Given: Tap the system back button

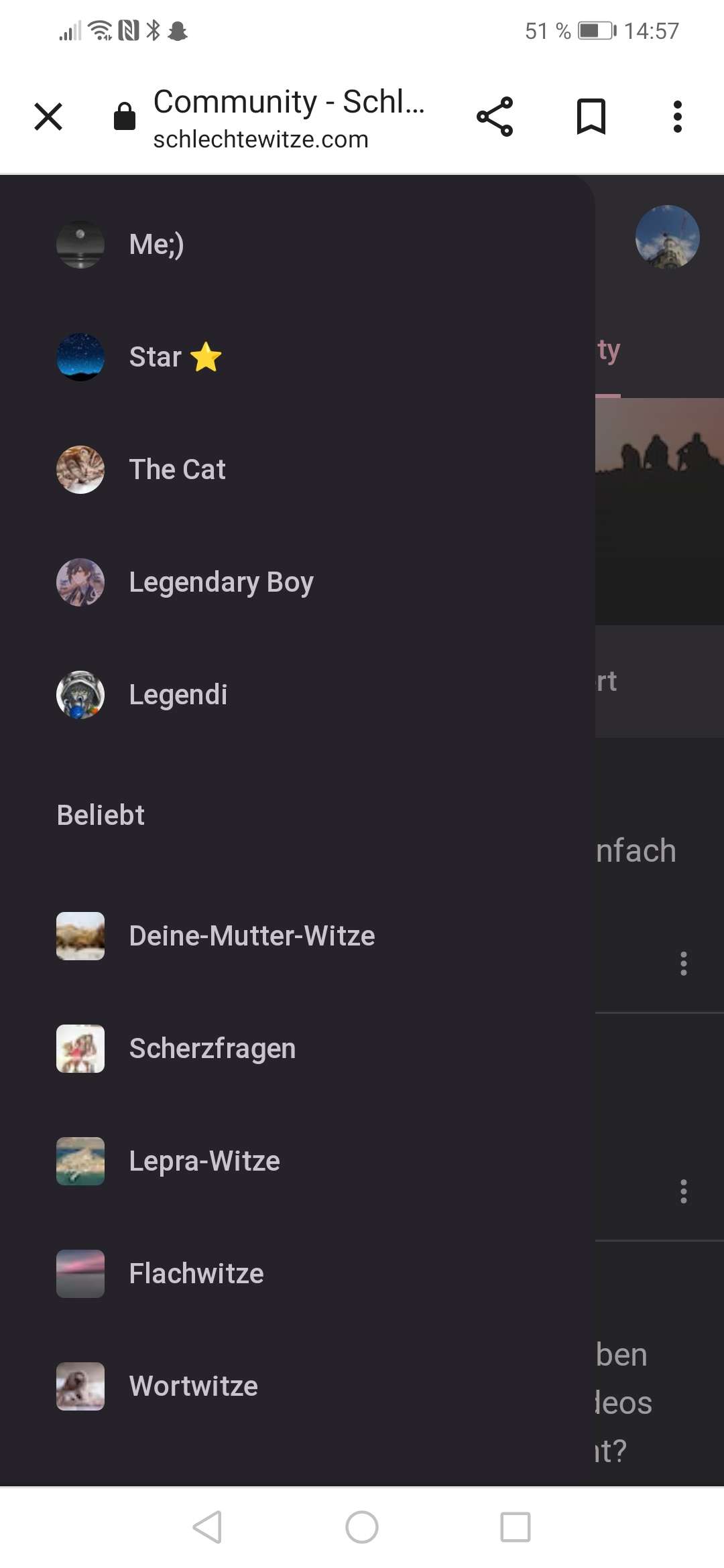Looking at the screenshot, I should pyautogui.click(x=207, y=1527).
